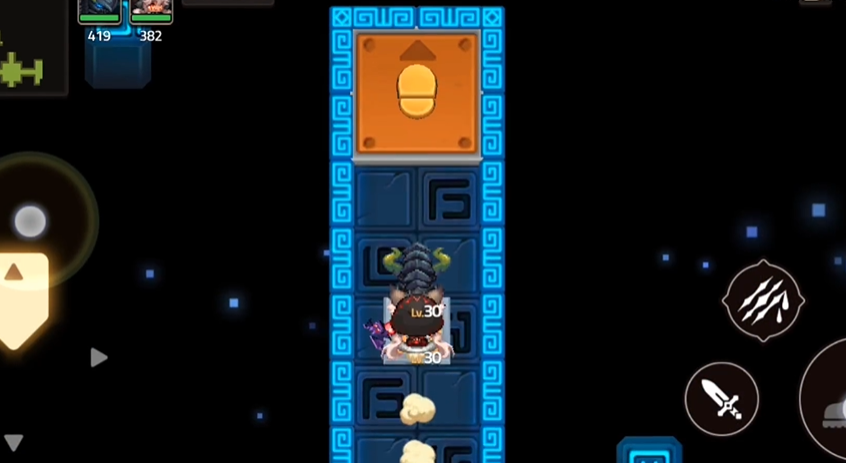Tap the small right-pointing arrow
The height and width of the screenshot is (463, 846).
tap(98, 357)
